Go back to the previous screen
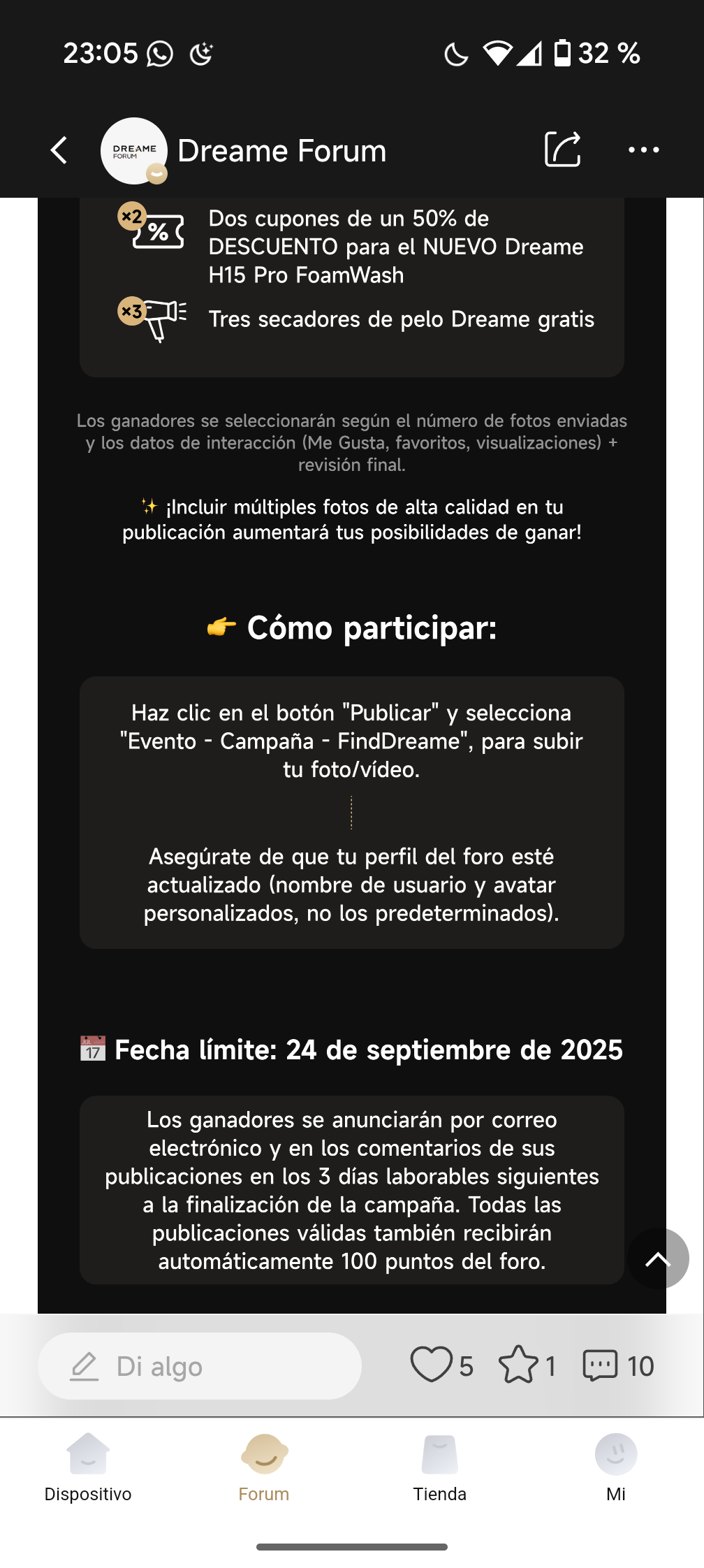 coord(59,150)
